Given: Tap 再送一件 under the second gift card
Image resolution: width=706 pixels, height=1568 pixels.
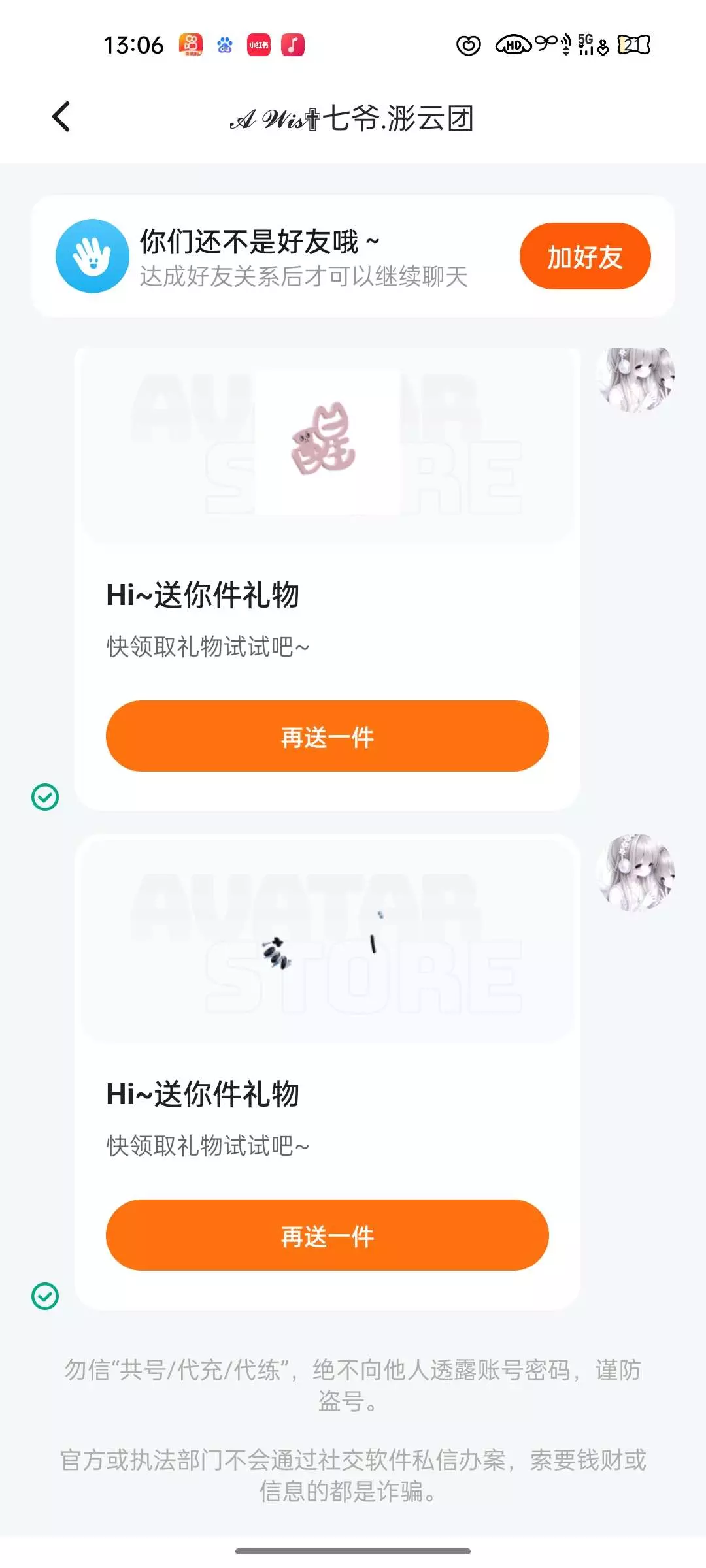Looking at the screenshot, I should click(328, 1235).
